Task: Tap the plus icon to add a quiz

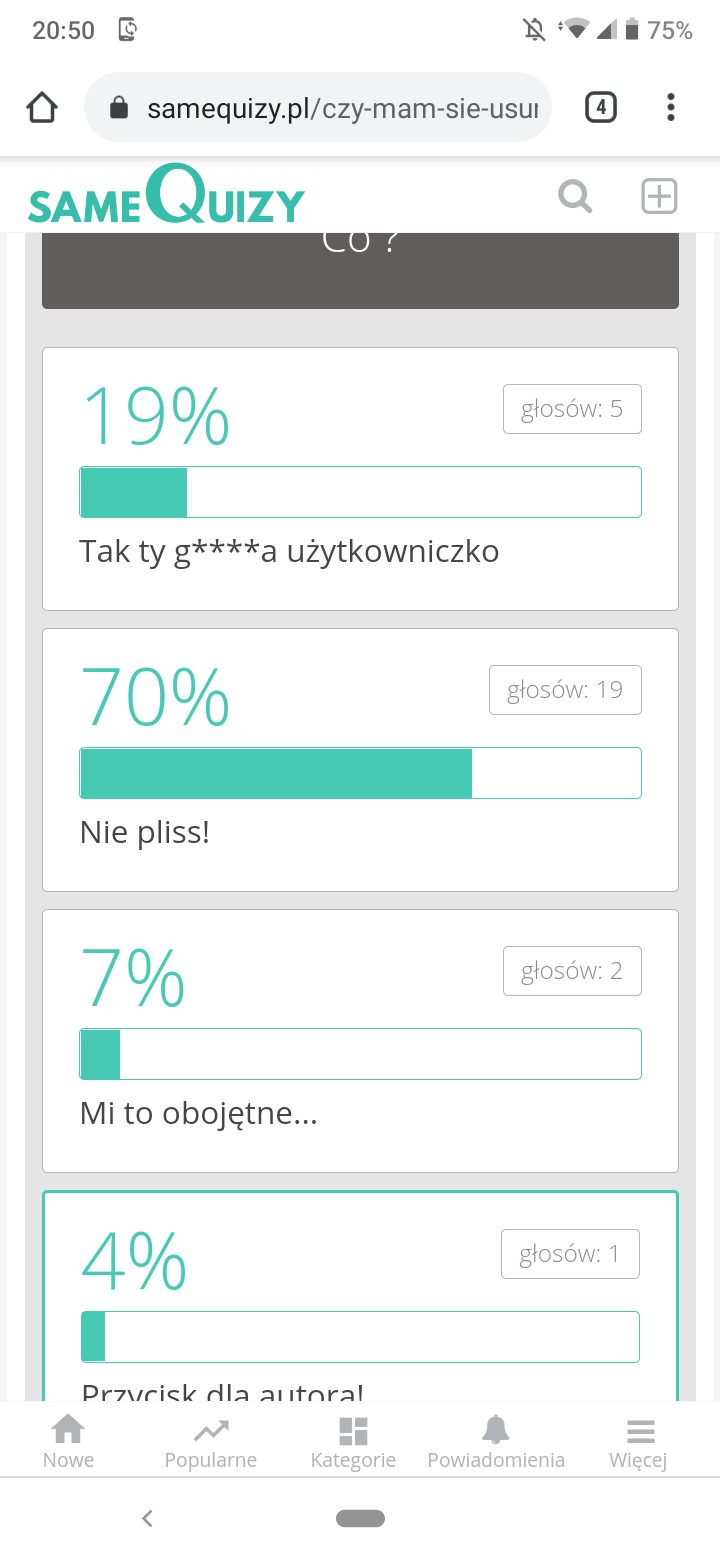Action: [659, 196]
